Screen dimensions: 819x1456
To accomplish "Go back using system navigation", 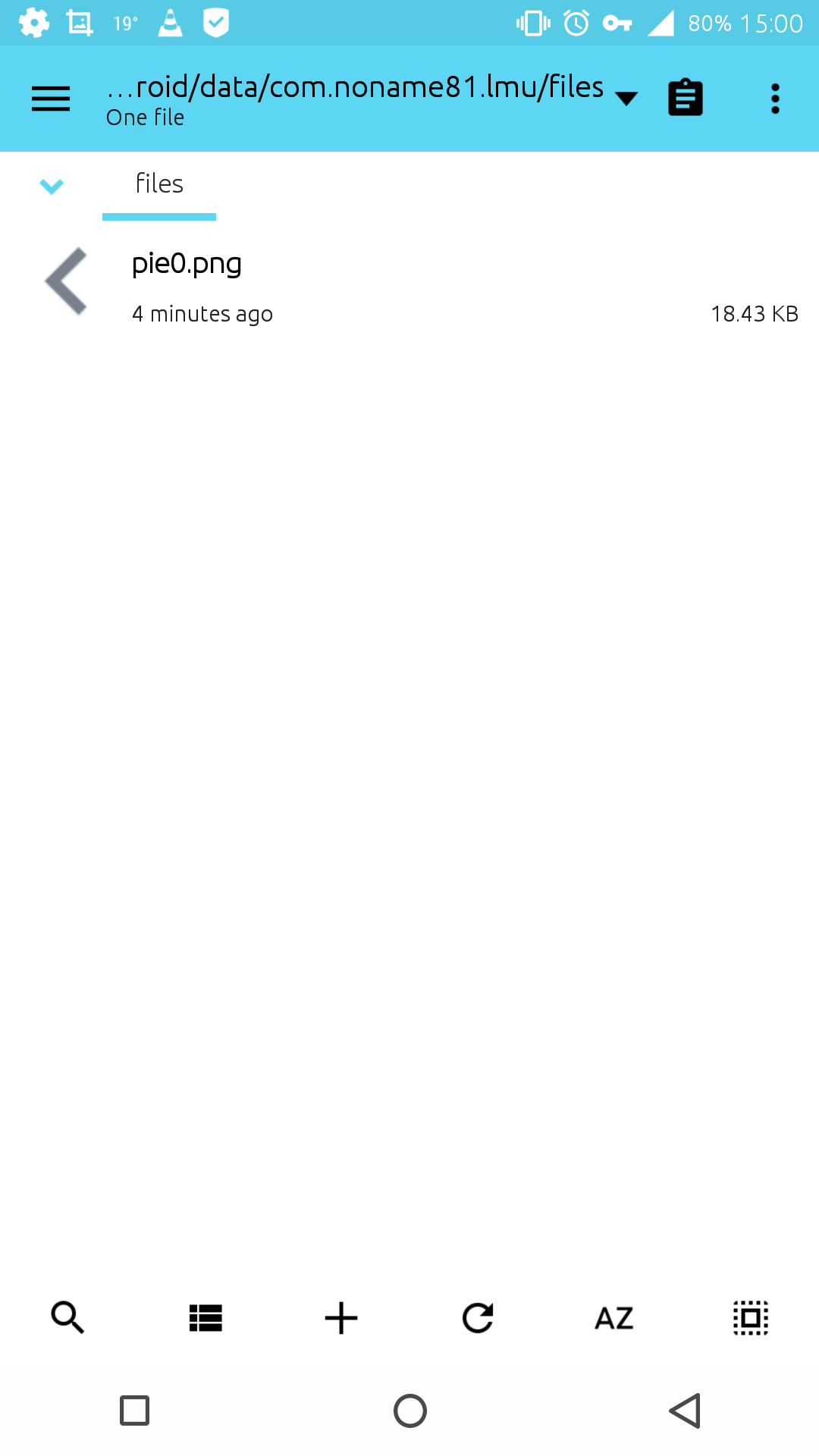I will (x=685, y=1410).
